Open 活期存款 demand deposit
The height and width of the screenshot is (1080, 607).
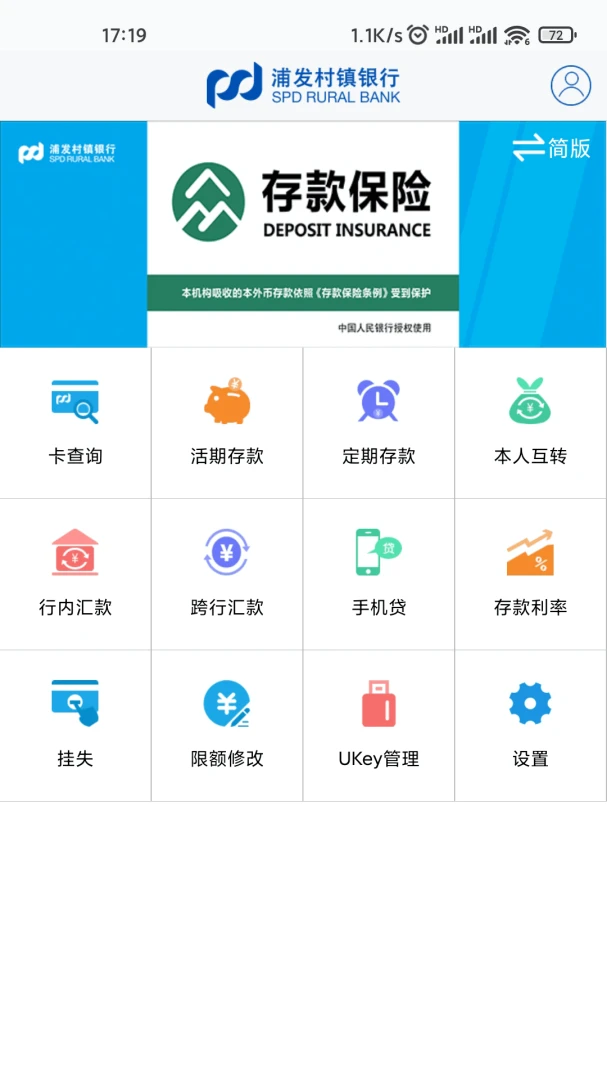[x=227, y=423]
